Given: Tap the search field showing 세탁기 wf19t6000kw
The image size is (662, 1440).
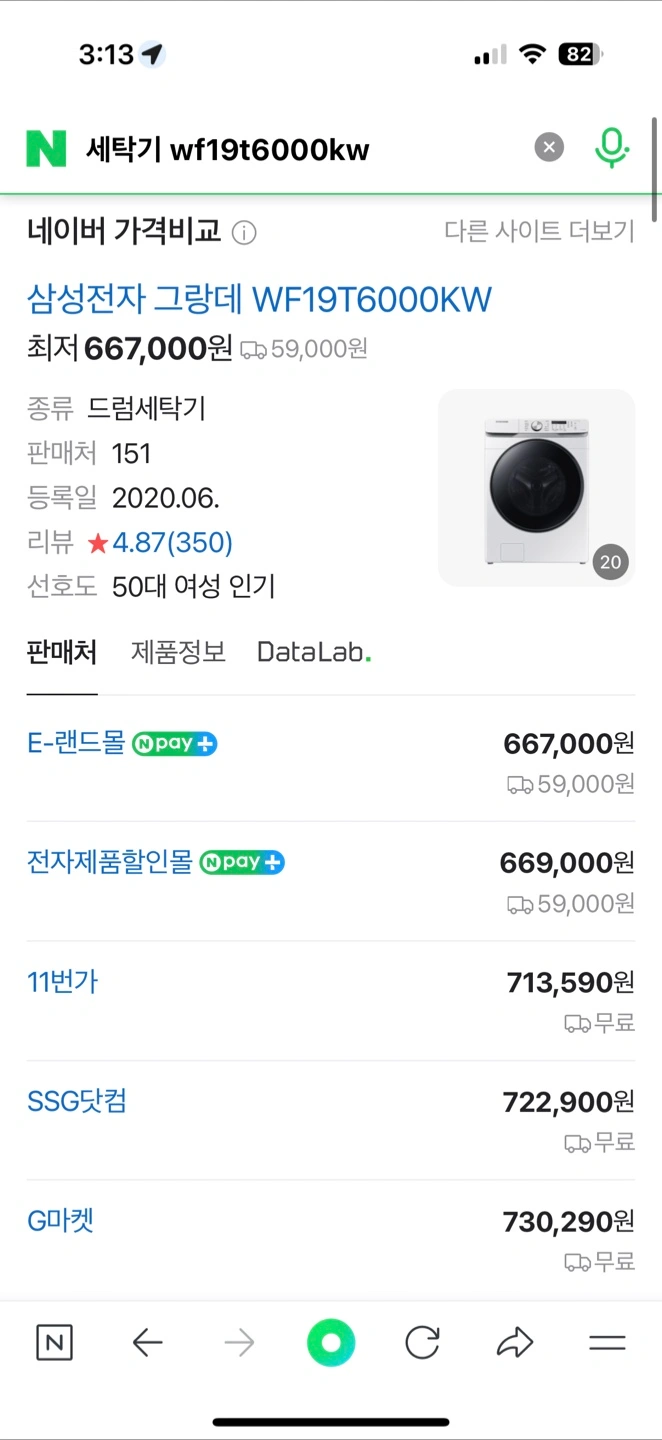Looking at the screenshot, I should [300, 149].
